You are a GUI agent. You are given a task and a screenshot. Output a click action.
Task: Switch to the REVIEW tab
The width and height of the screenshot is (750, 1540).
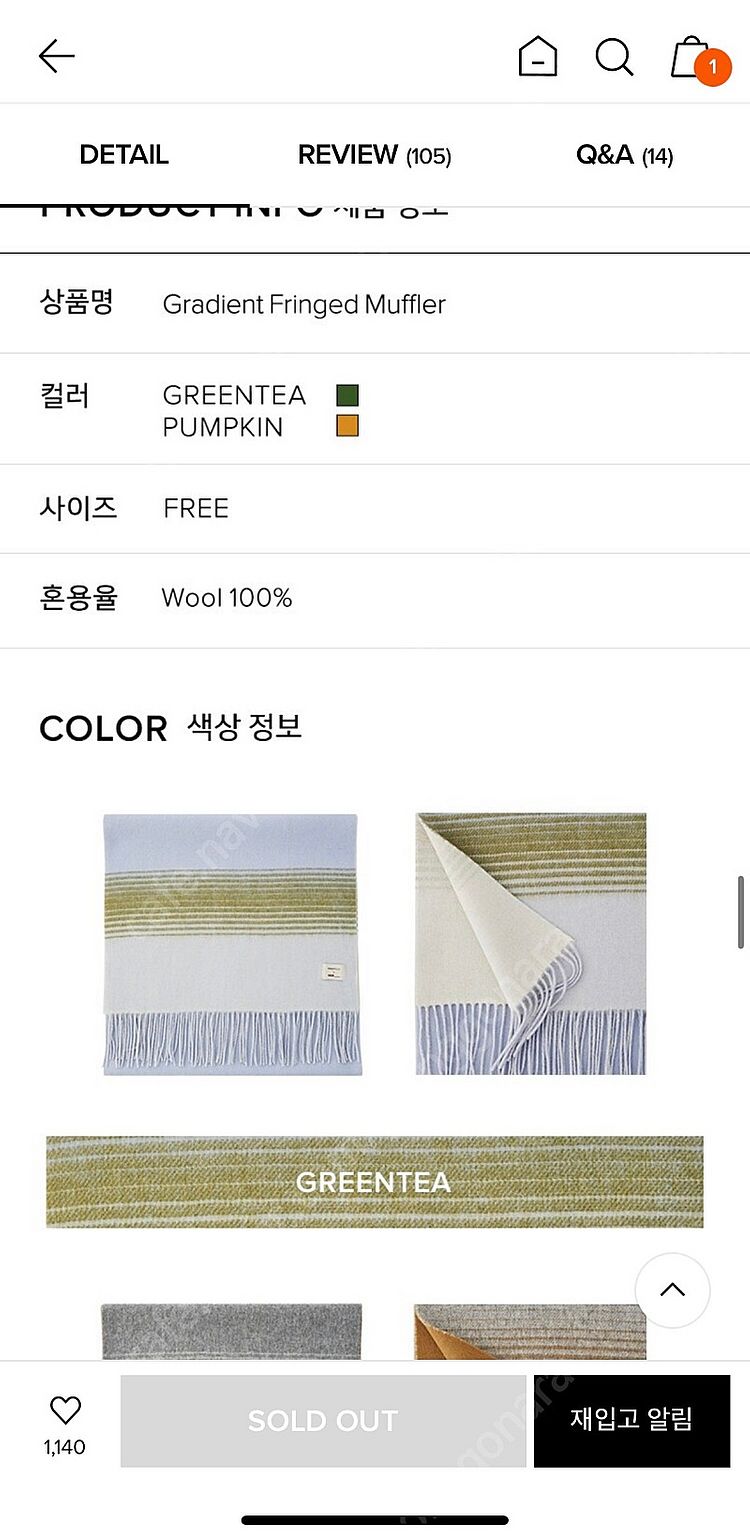pyautogui.click(x=374, y=155)
